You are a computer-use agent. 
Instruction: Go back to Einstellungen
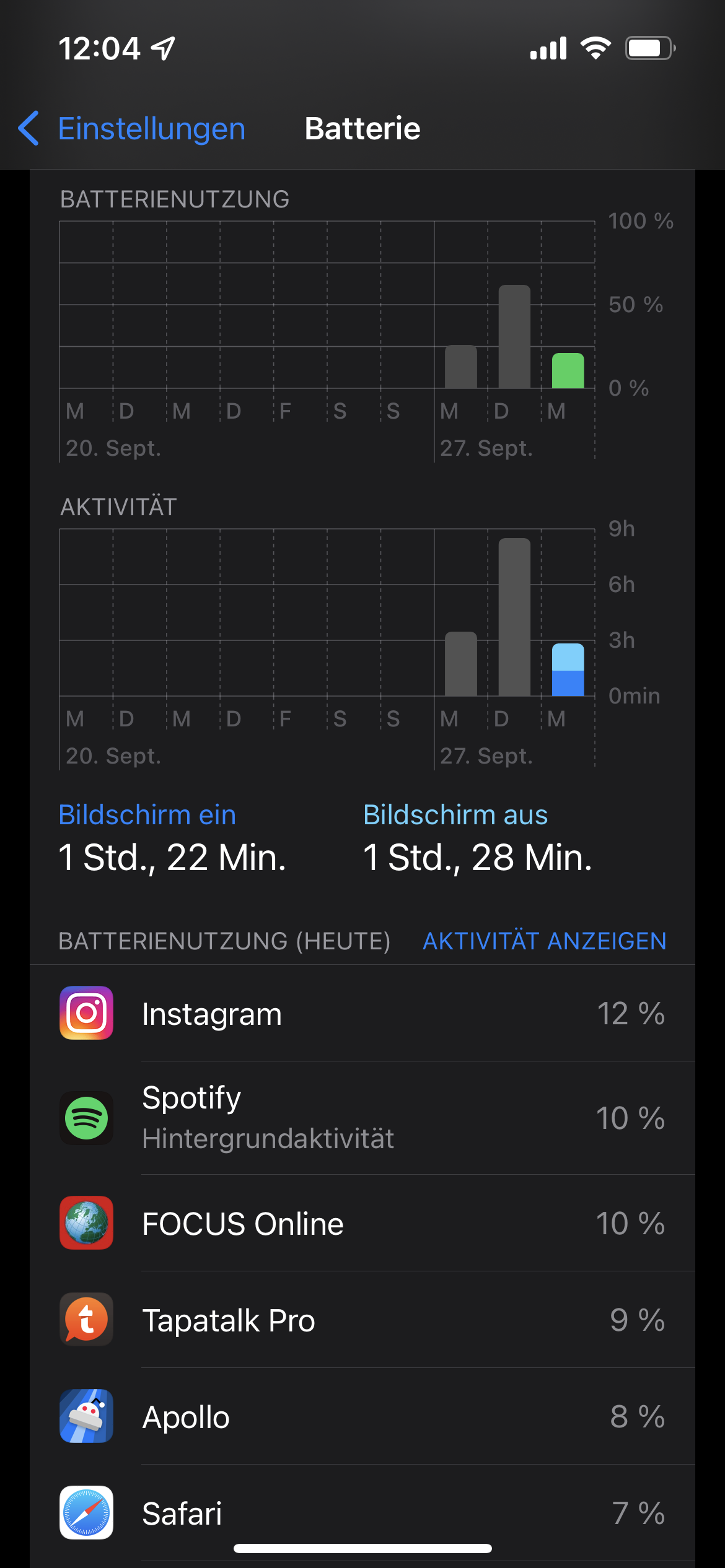(x=132, y=129)
